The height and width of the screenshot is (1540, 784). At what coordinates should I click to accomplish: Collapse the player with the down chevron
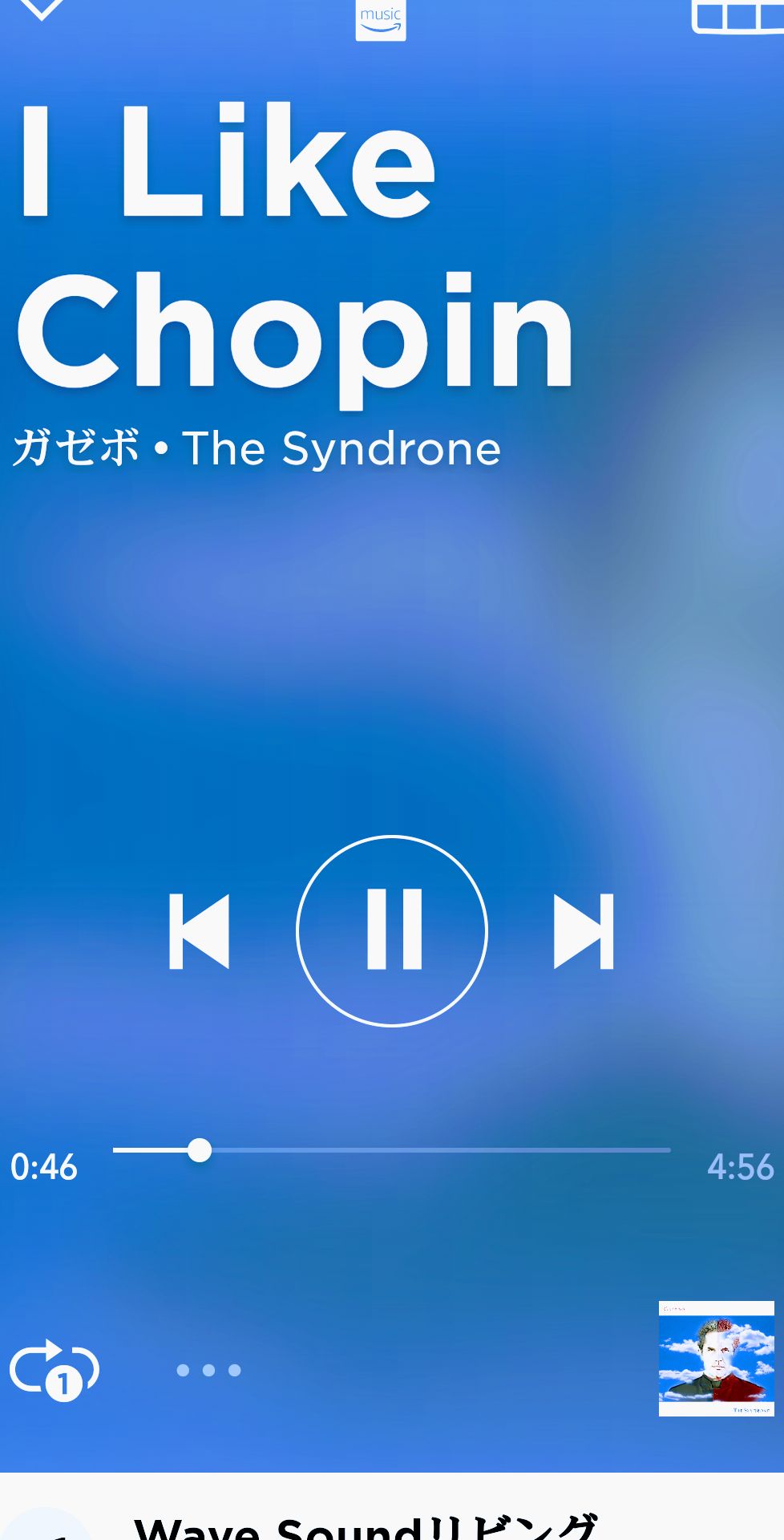click(40, 10)
